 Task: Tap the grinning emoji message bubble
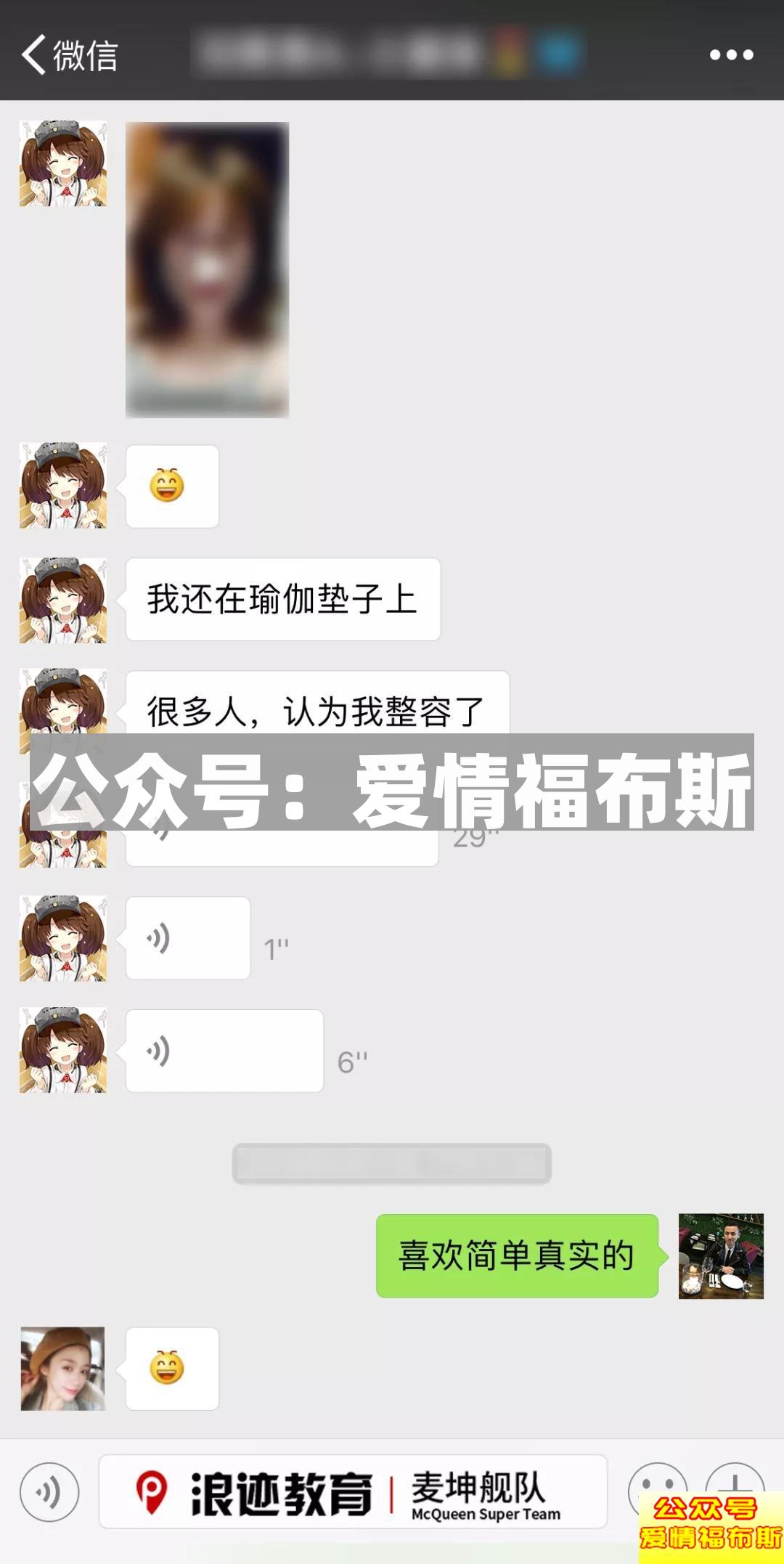pos(172,486)
